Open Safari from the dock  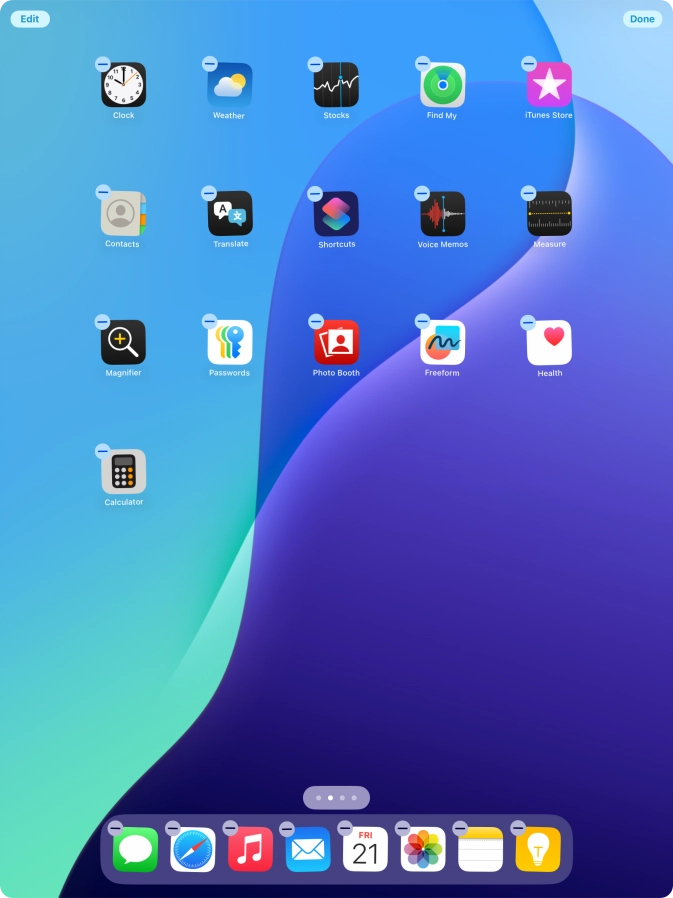coord(193,850)
